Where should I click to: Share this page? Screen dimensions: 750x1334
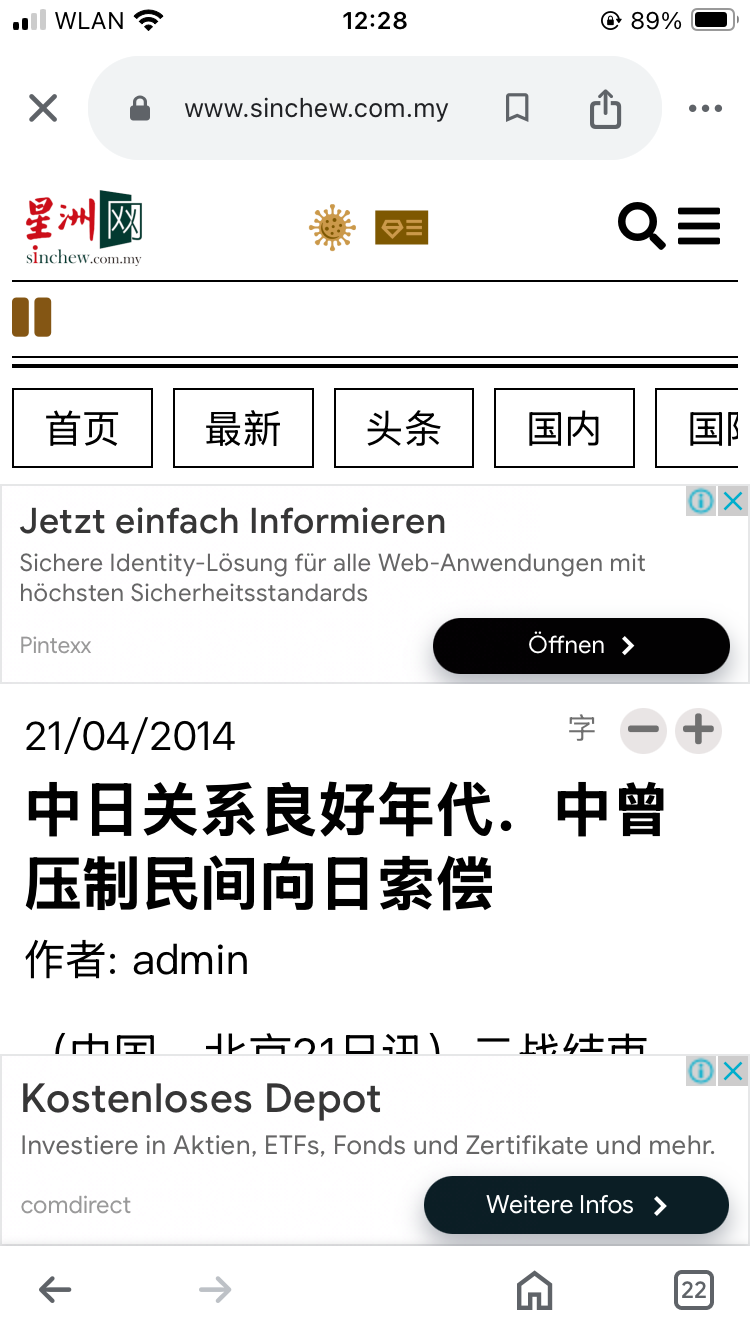tap(605, 108)
